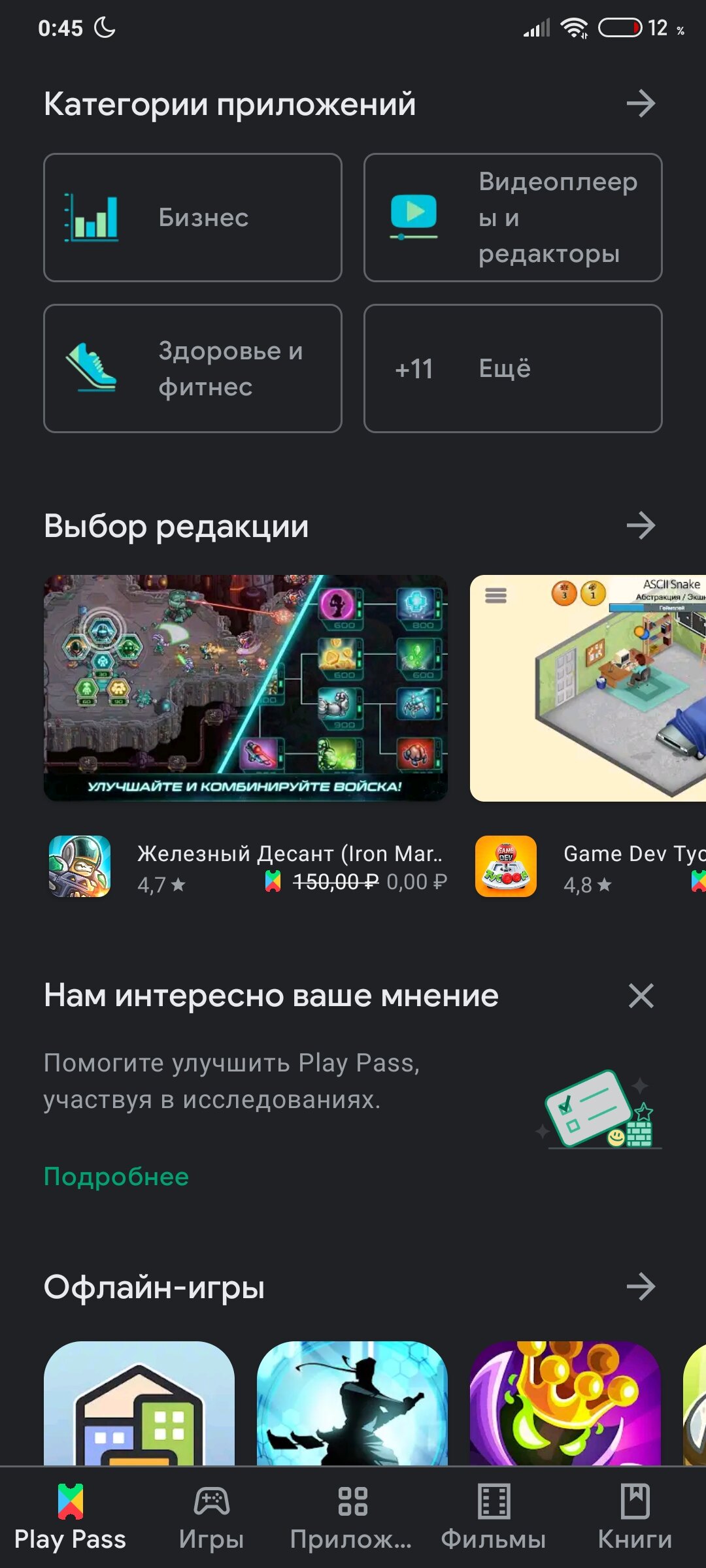Open the Game Dev Tycoon banner

[x=588, y=688]
